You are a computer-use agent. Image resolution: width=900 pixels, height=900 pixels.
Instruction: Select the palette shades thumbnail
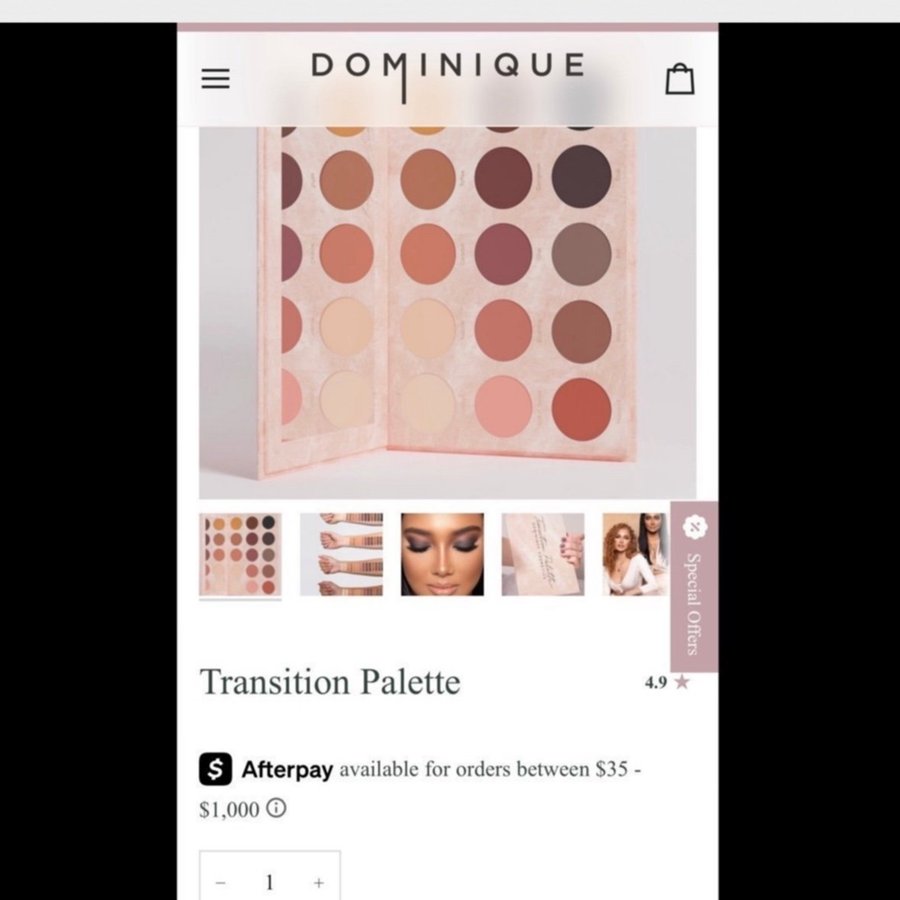(x=240, y=554)
